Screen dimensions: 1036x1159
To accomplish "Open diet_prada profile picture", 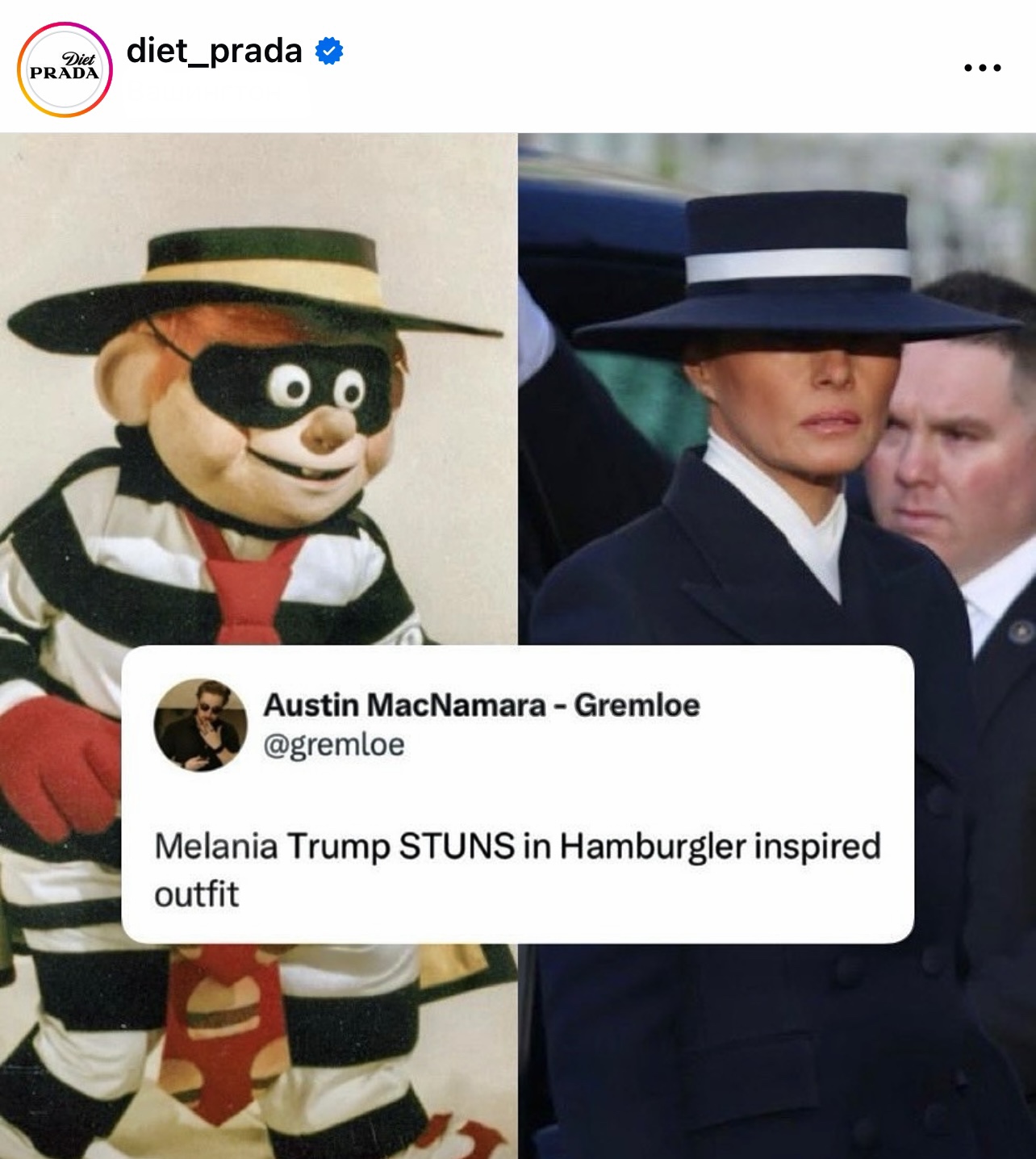I will click(65, 70).
